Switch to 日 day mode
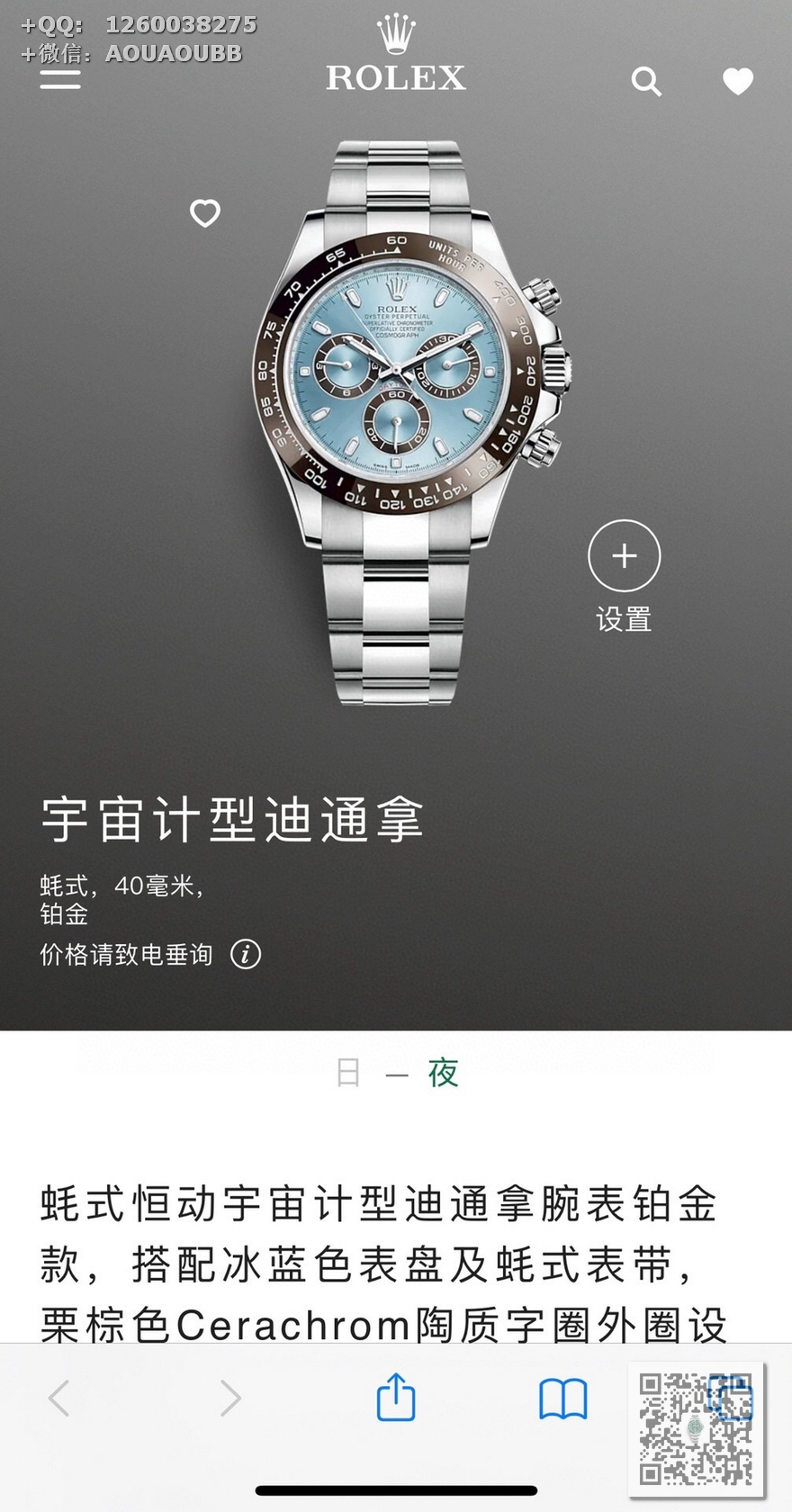The image size is (792, 1512). click(x=349, y=1073)
